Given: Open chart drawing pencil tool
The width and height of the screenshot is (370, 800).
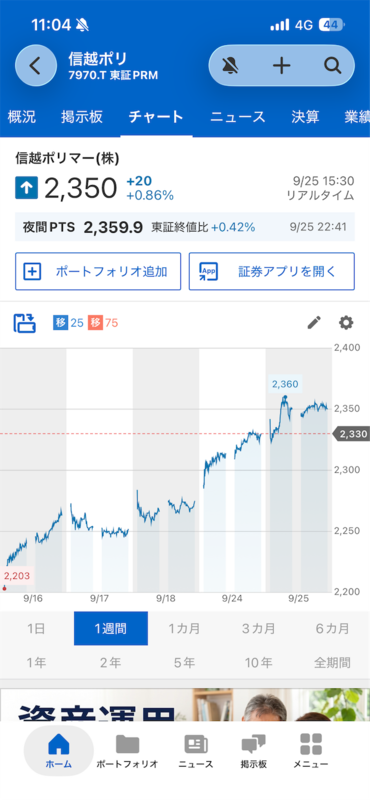Looking at the screenshot, I should (314, 322).
